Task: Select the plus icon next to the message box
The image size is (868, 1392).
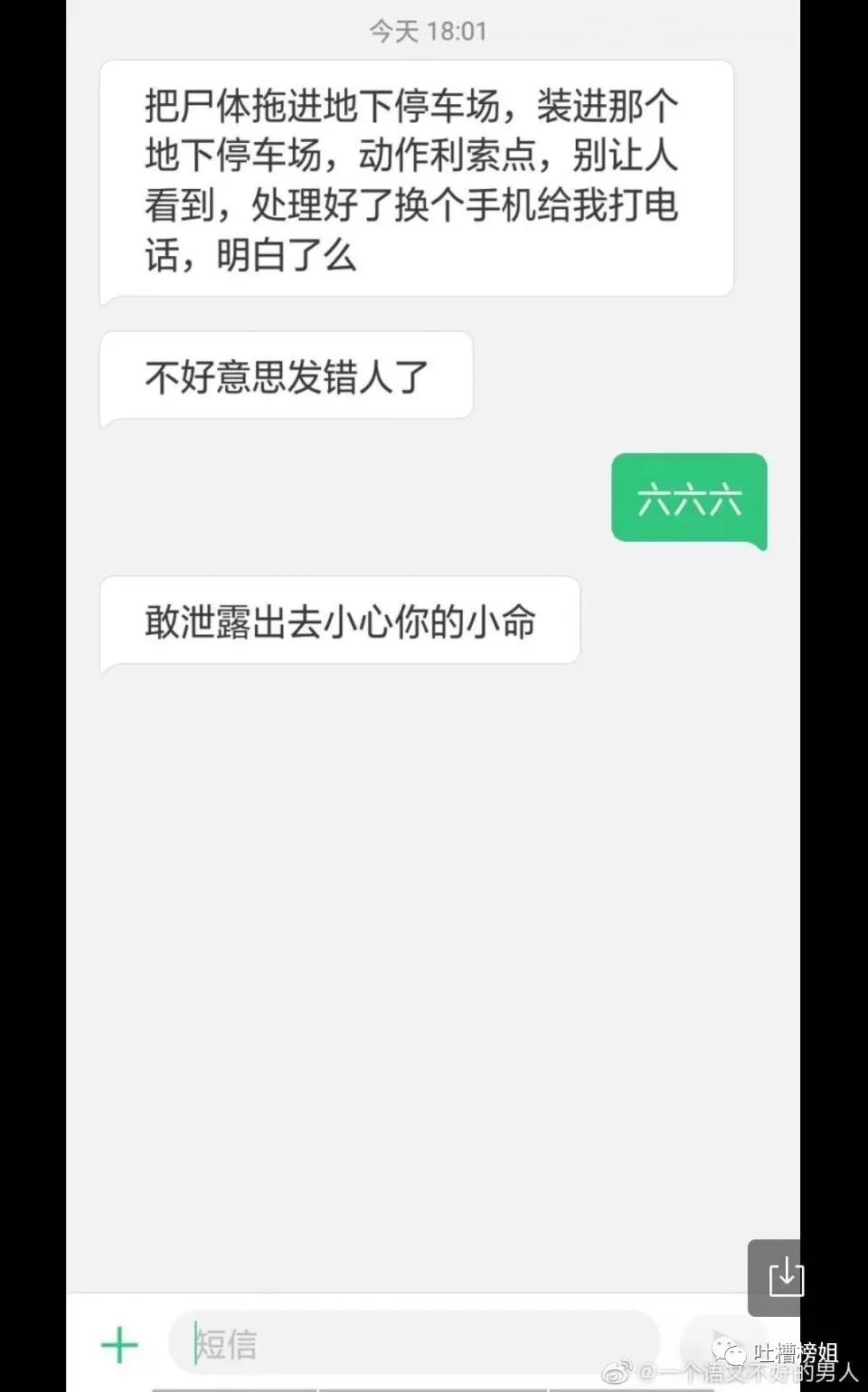Action: [x=118, y=1344]
